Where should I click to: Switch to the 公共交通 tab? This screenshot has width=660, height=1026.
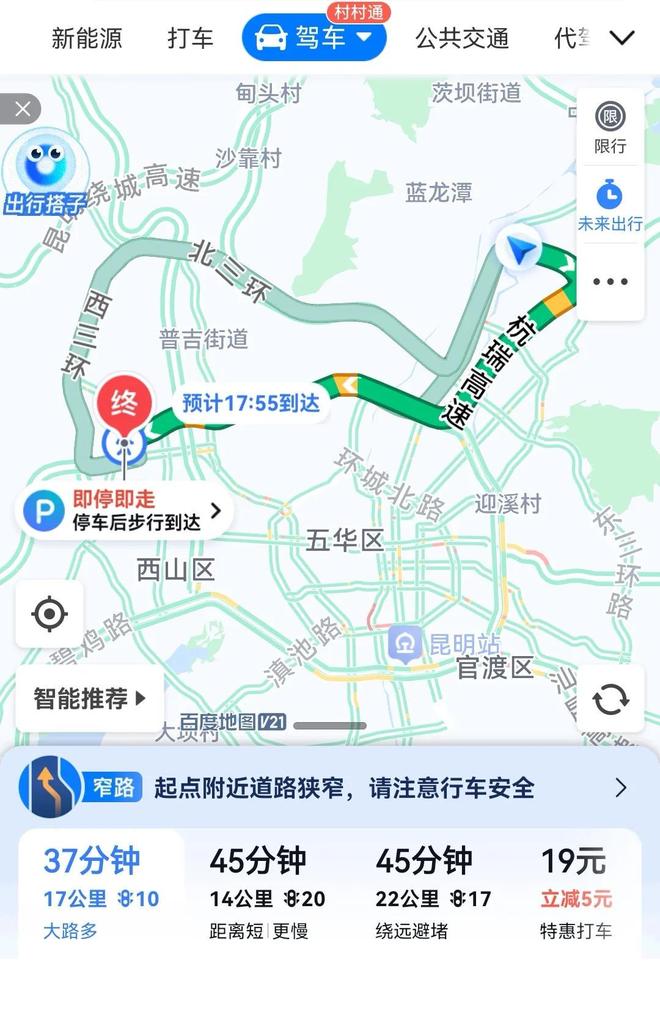(462, 38)
